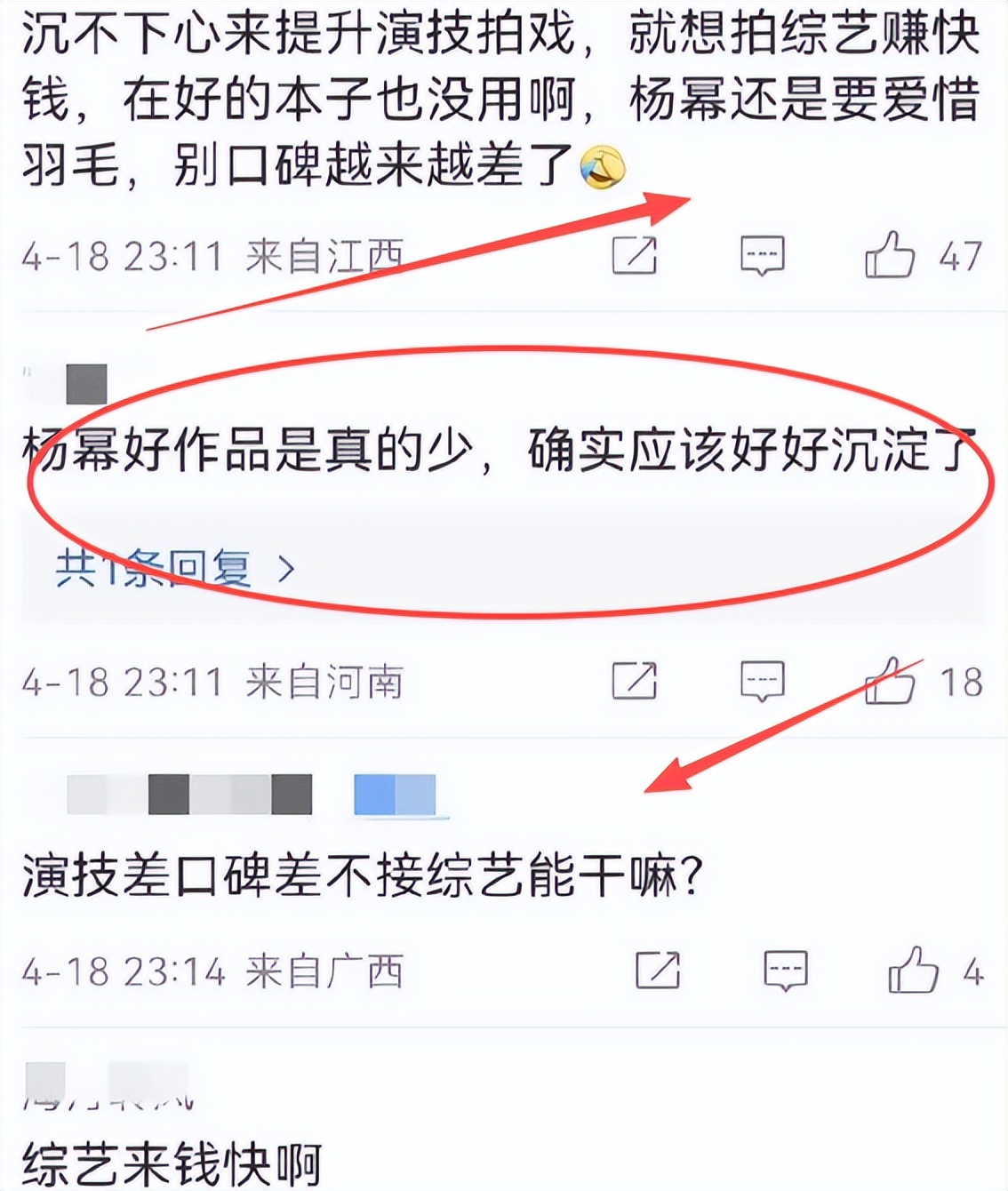Repost the comment from 广西
Screen dimensions: 1008x1191
[659, 971]
